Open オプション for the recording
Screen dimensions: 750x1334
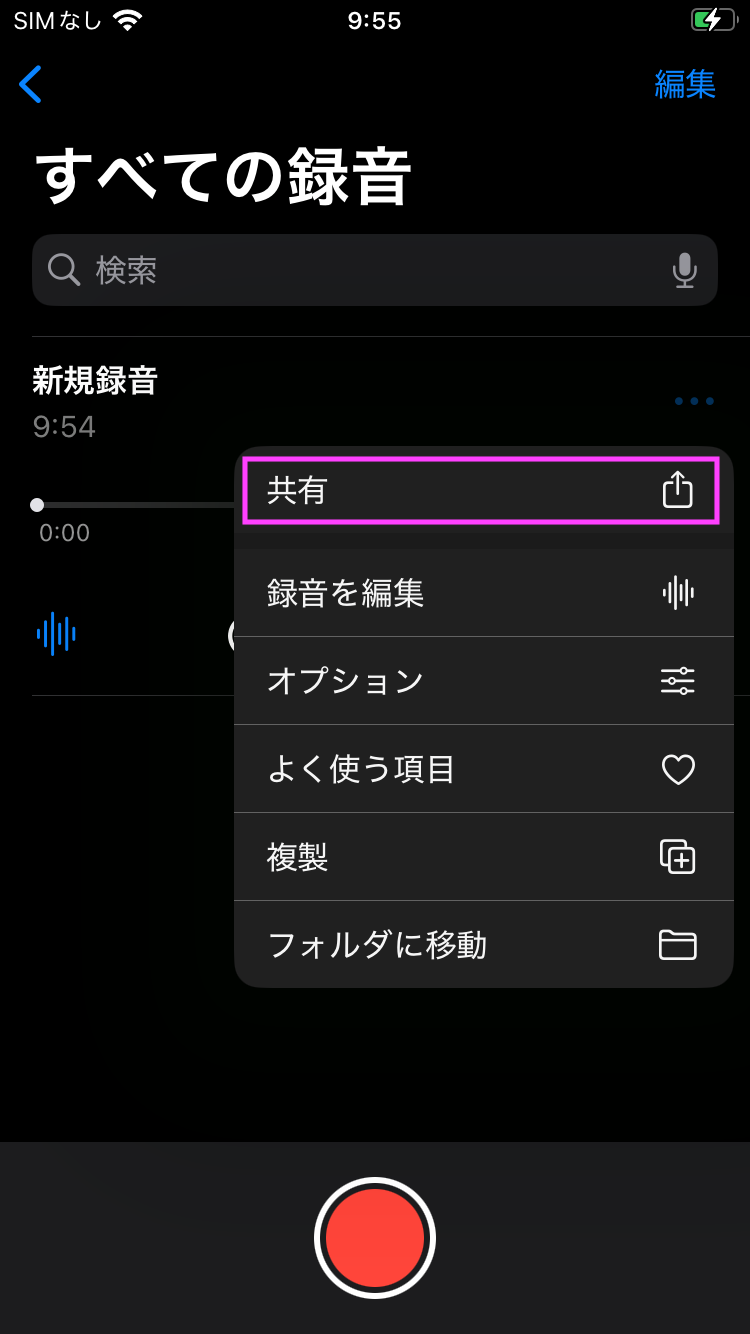pos(482,681)
